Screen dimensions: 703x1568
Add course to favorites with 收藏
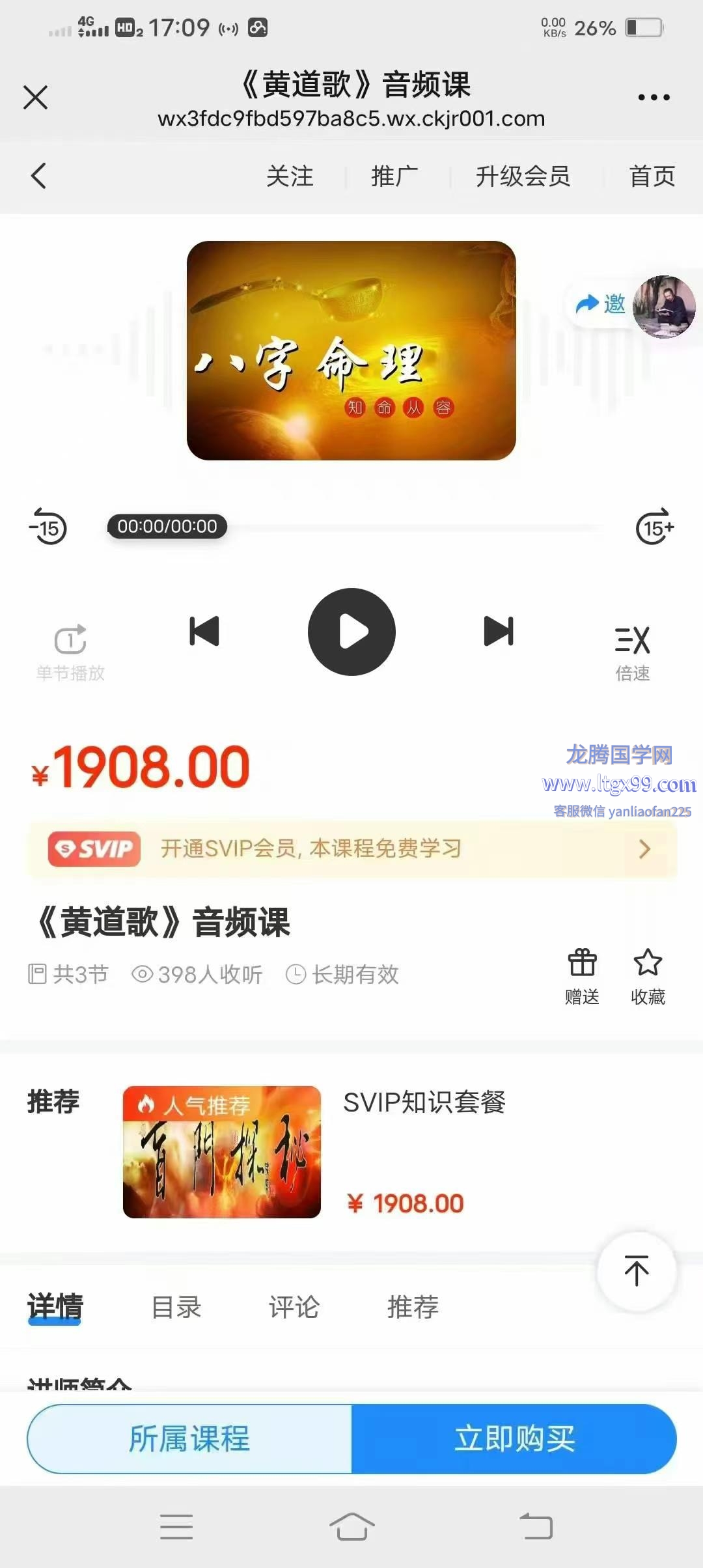[x=648, y=976]
